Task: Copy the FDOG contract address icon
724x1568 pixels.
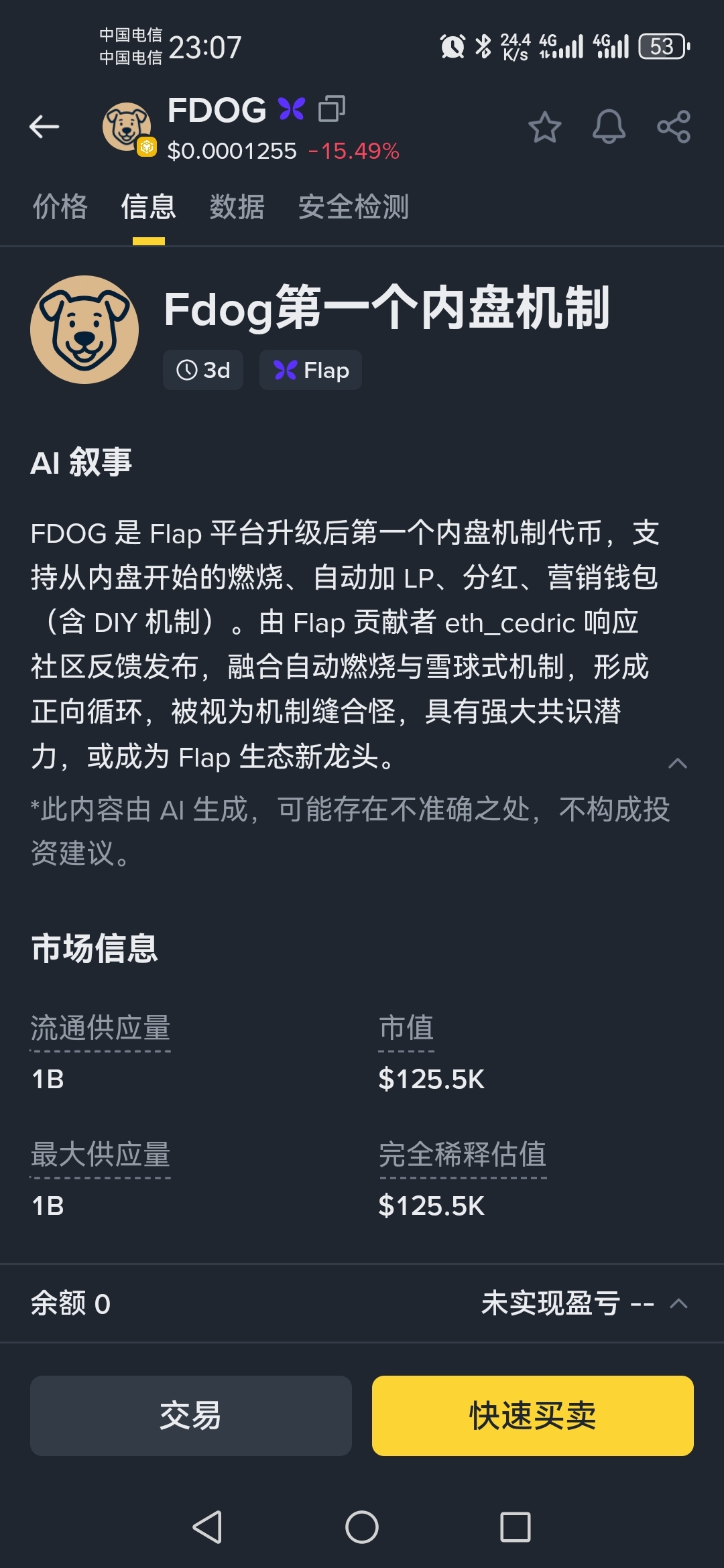Action: click(x=331, y=109)
